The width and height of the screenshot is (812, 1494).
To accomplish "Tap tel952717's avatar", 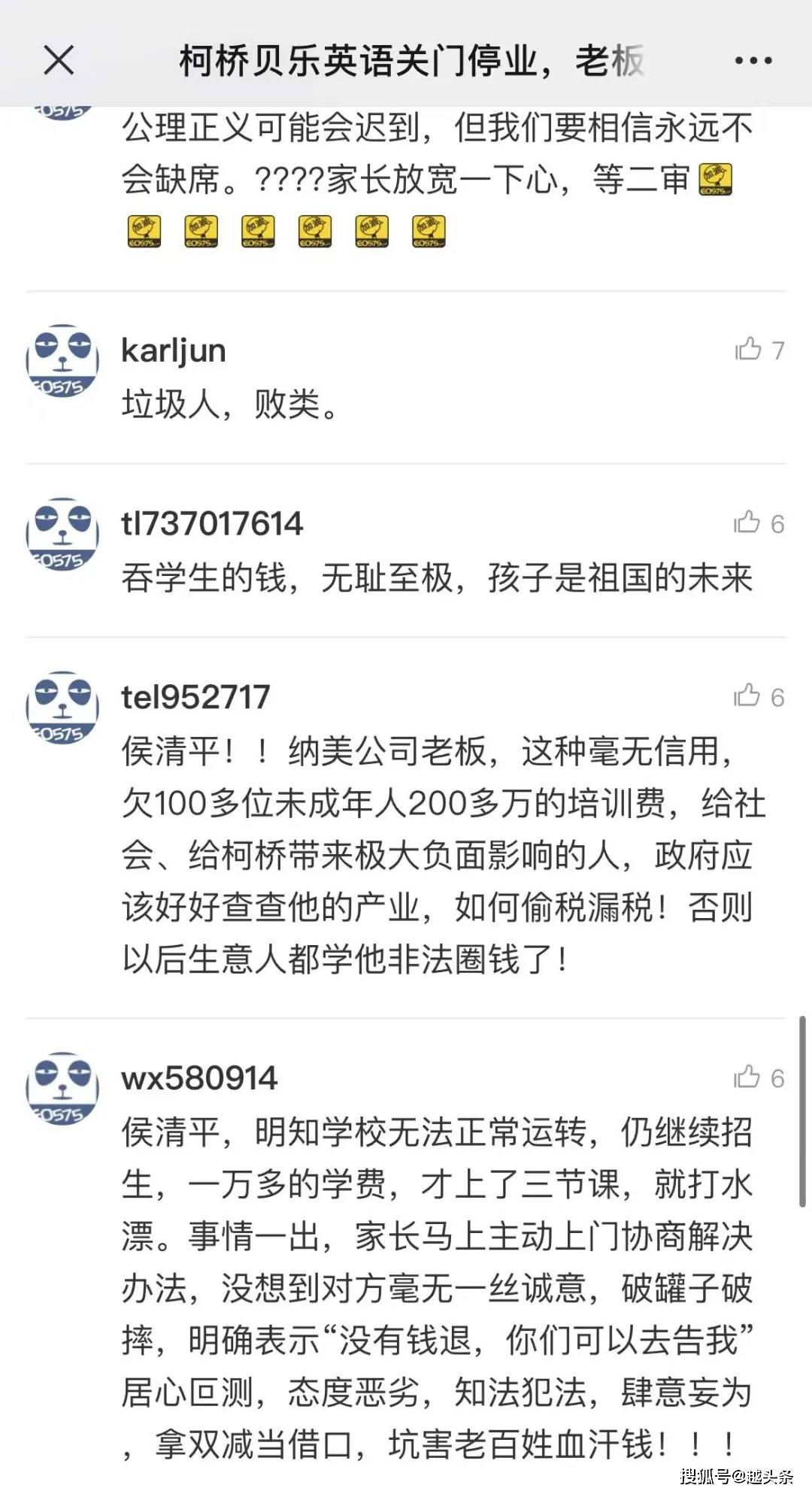I will [62, 708].
